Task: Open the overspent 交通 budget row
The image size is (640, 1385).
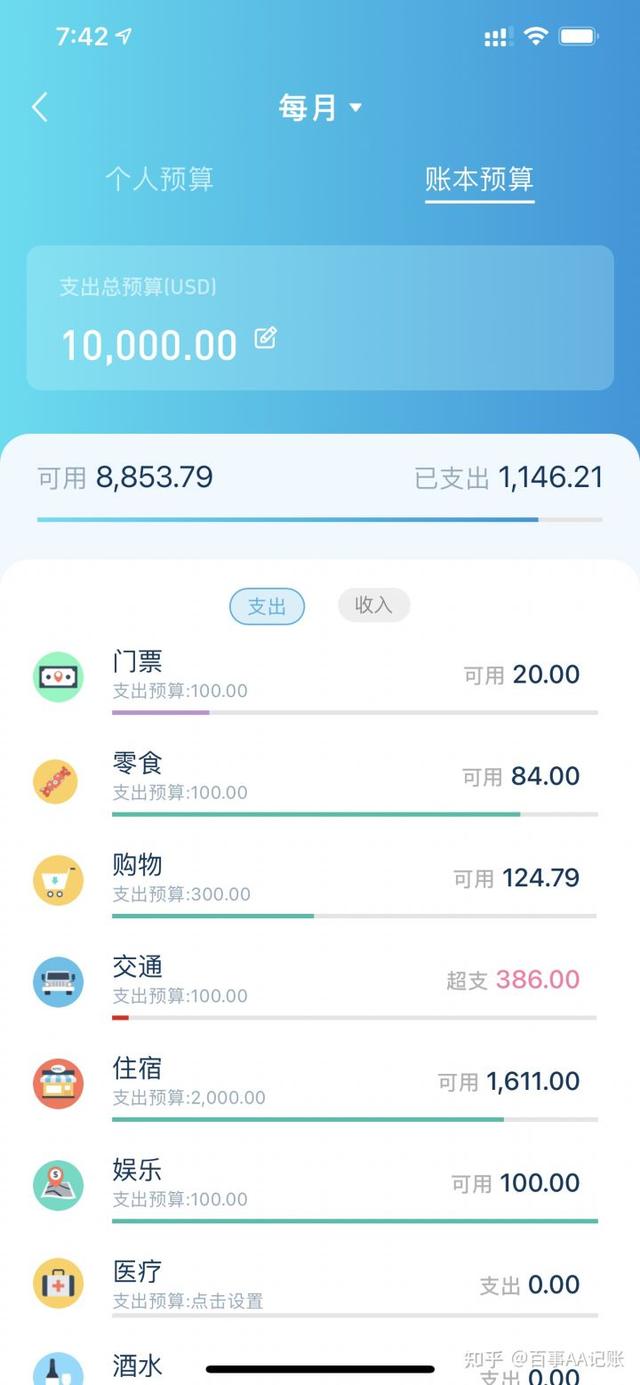Action: pos(320,982)
